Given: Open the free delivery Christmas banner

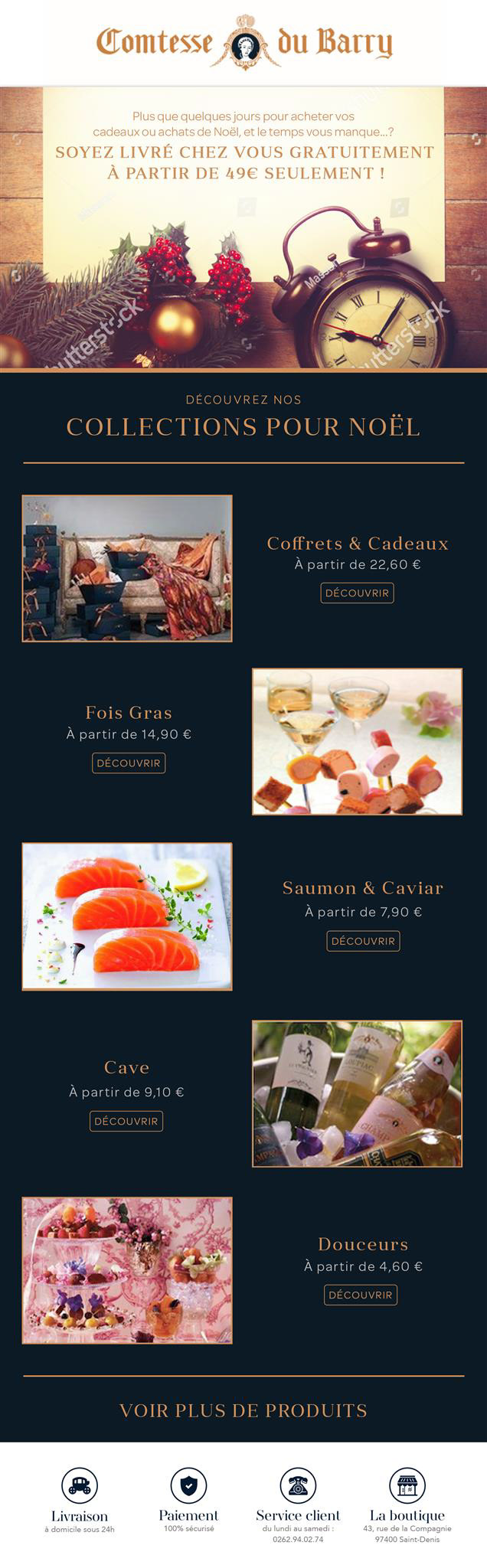Looking at the screenshot, I should pyautogui.click(x=243, y=227).
